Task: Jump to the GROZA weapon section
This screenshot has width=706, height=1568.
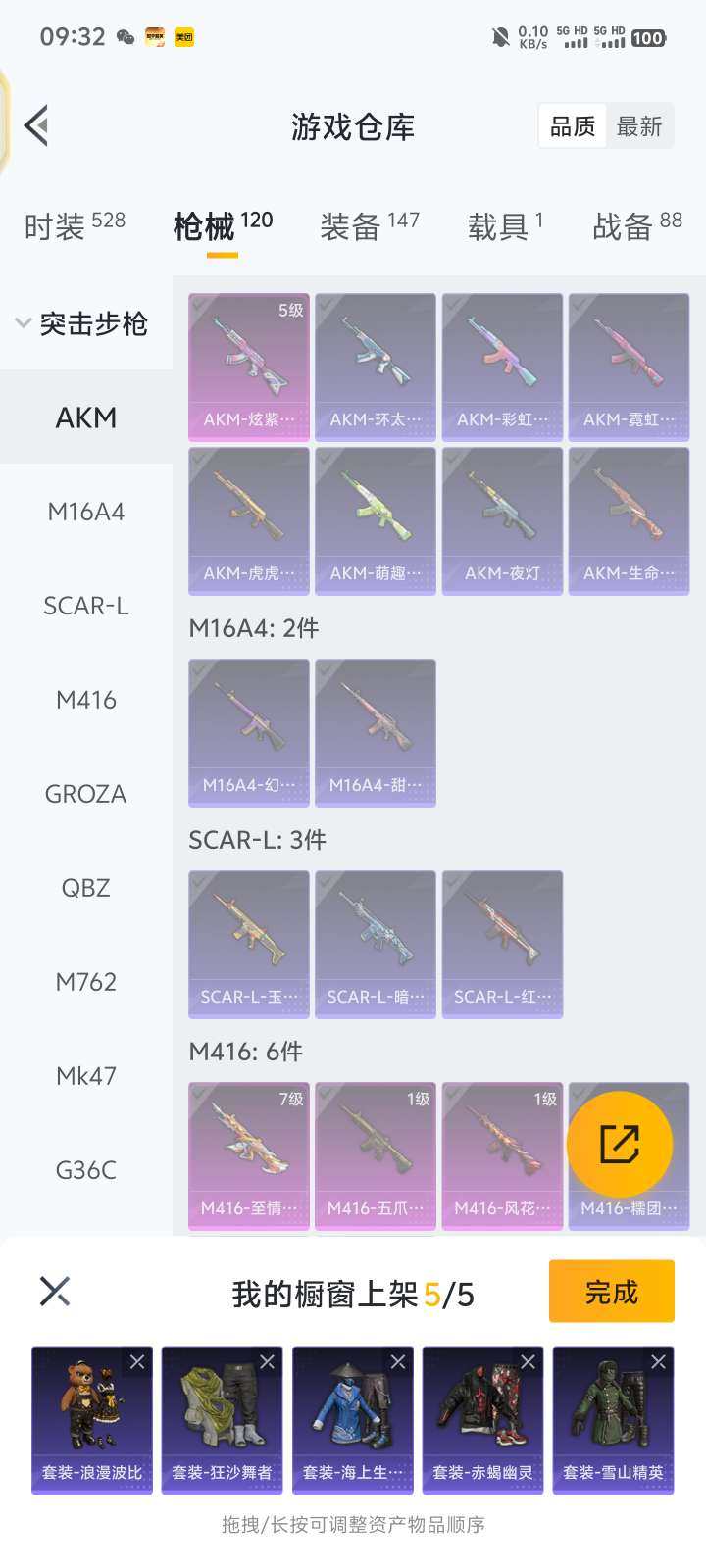Action: point(86,794)
